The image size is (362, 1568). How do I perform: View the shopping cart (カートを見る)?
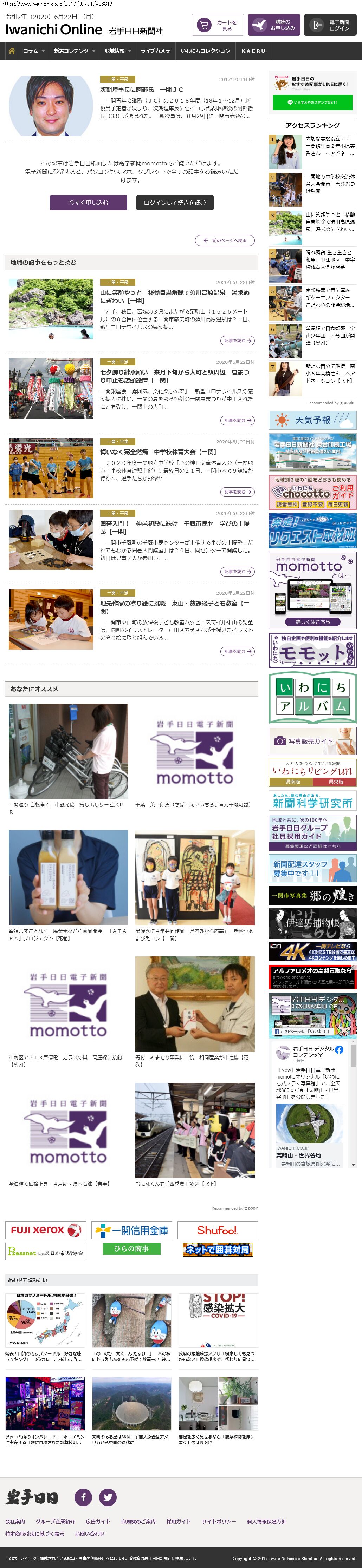point(218,26)
